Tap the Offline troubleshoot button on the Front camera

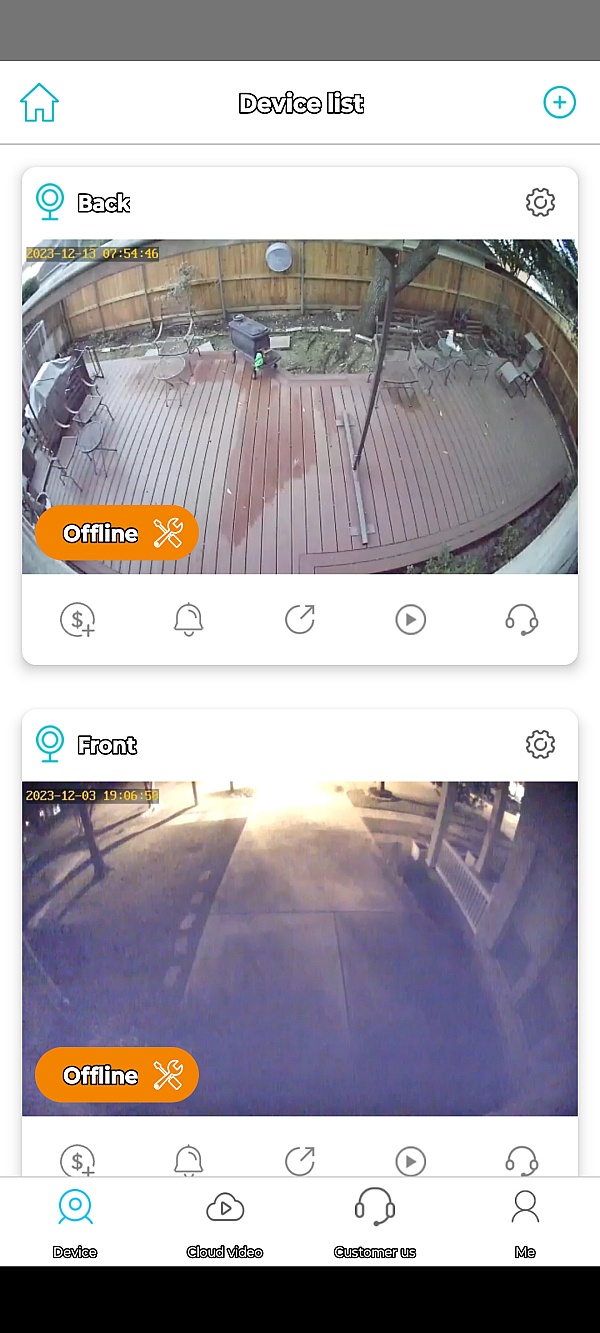pyautogui.click(x=117, y=1075)
